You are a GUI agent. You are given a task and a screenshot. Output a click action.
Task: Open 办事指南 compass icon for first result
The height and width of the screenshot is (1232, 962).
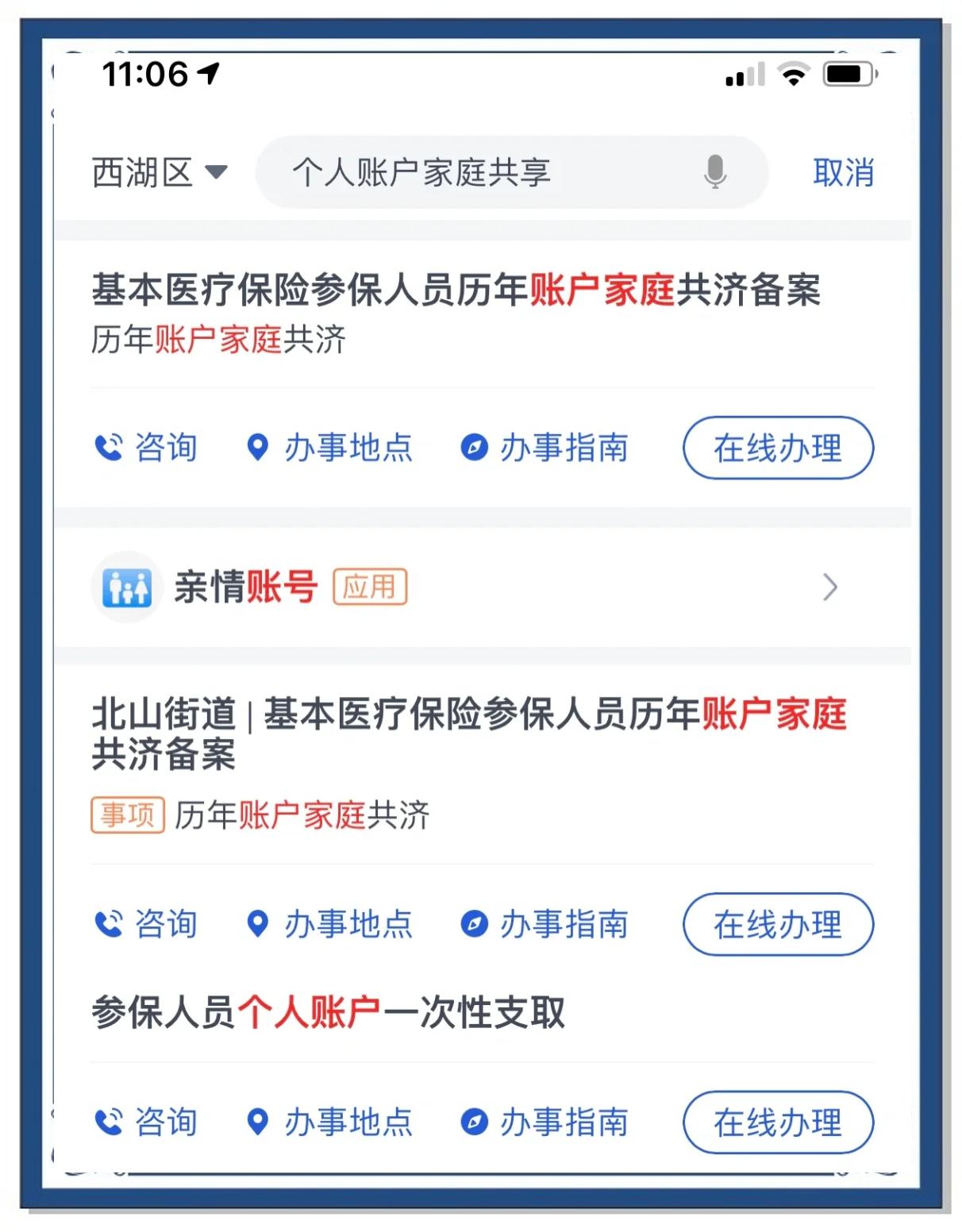474,449
